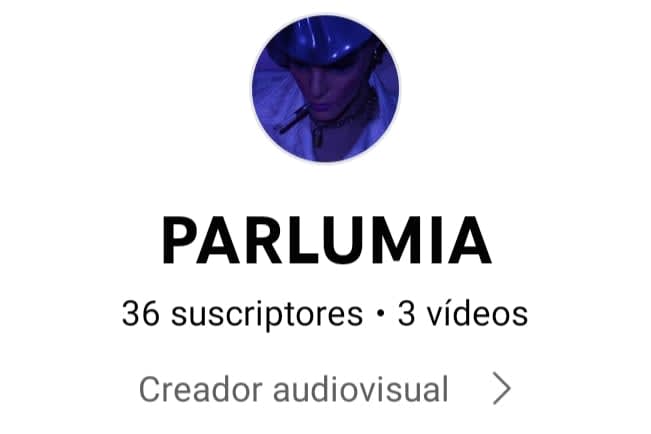Expand the Creador audiovisual channel description
Screen dimensions: 651x434
501,389
